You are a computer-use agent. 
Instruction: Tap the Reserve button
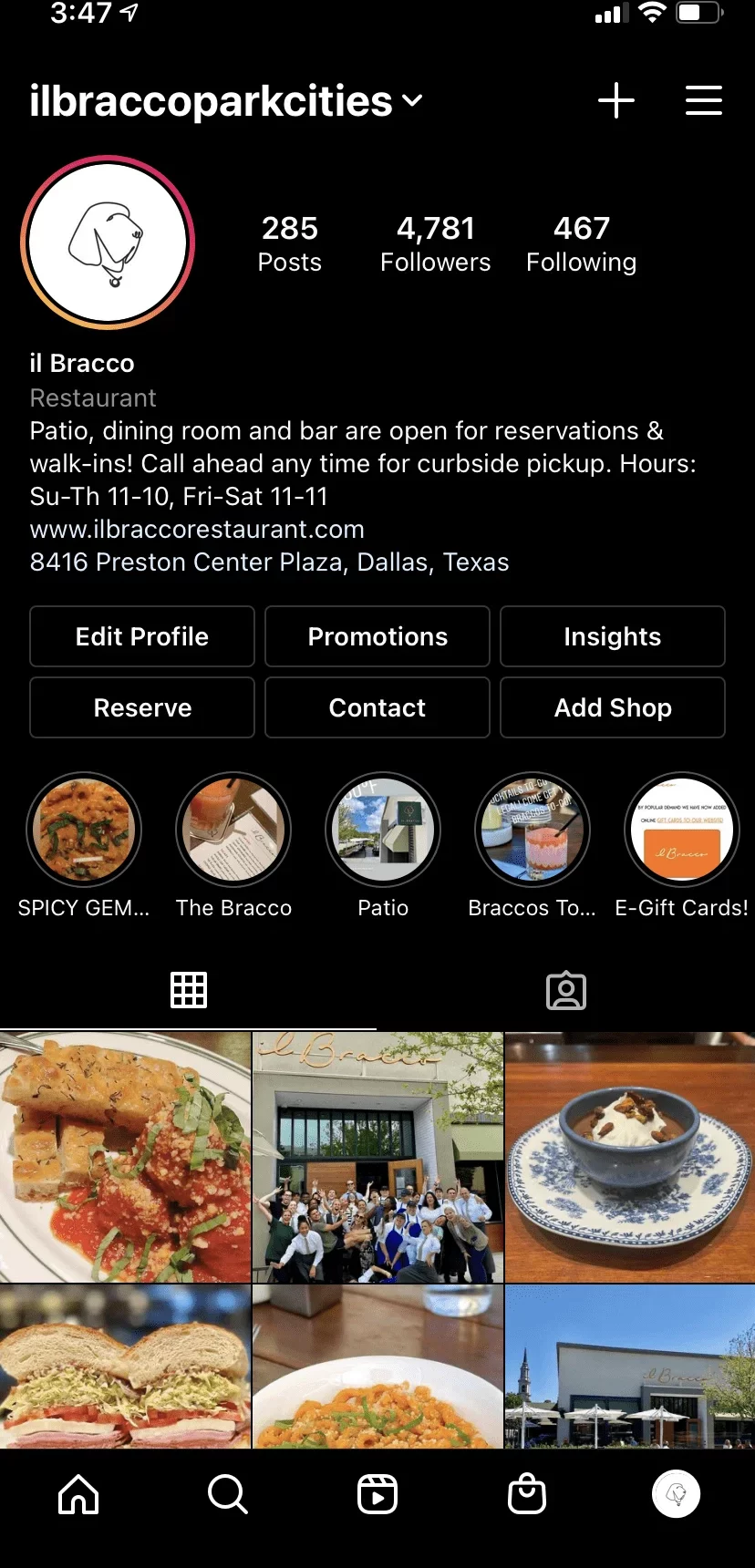point(142,707)
